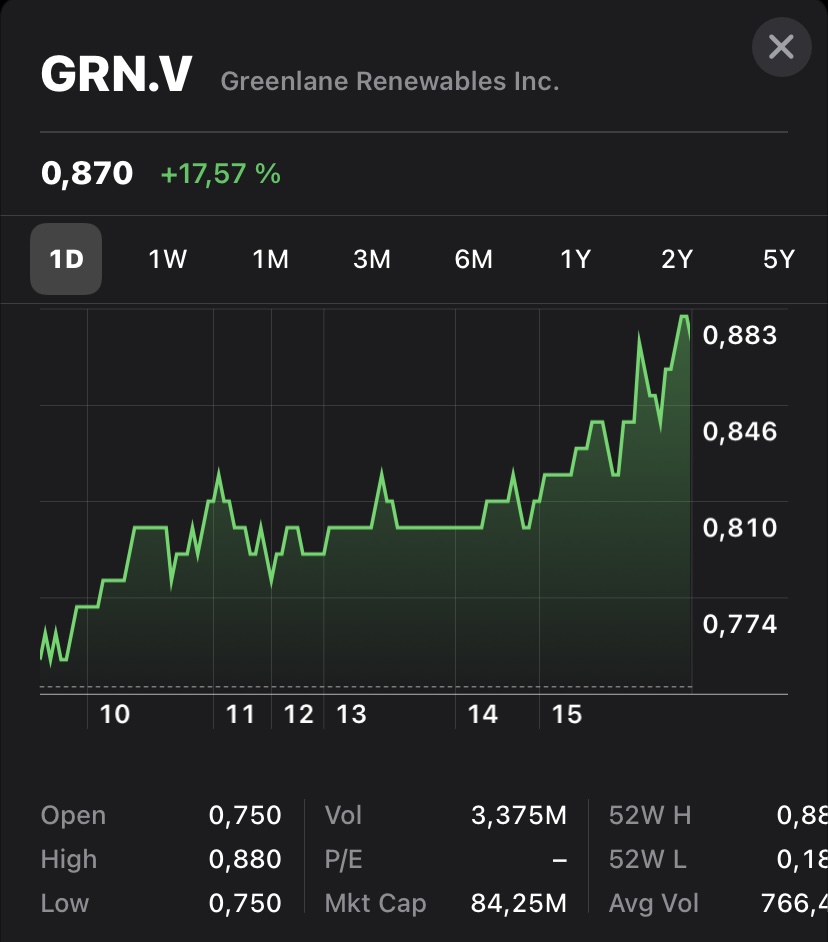Close the GRN.V stock detail sheet

pos(781,47)
